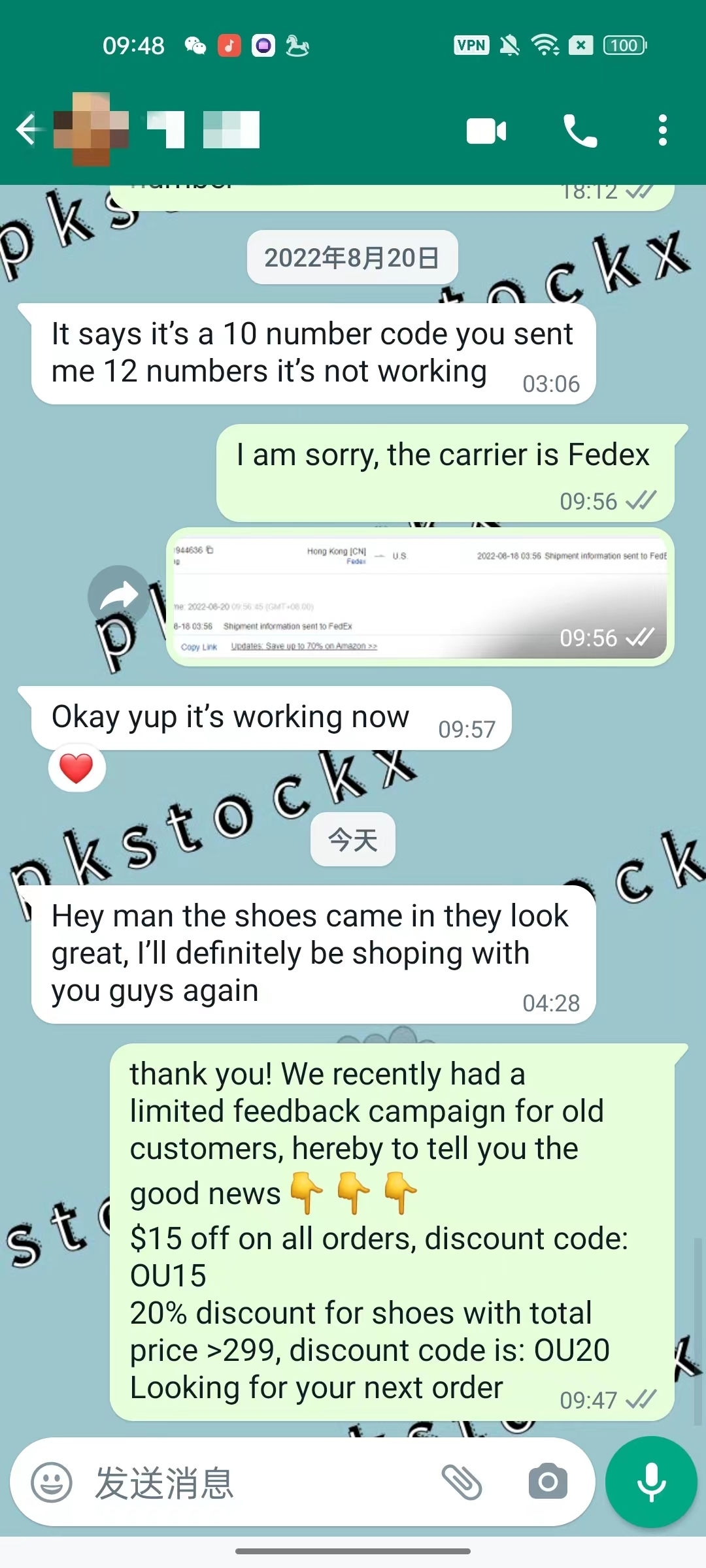Forward the tracking screenshot image

[118, 596]
